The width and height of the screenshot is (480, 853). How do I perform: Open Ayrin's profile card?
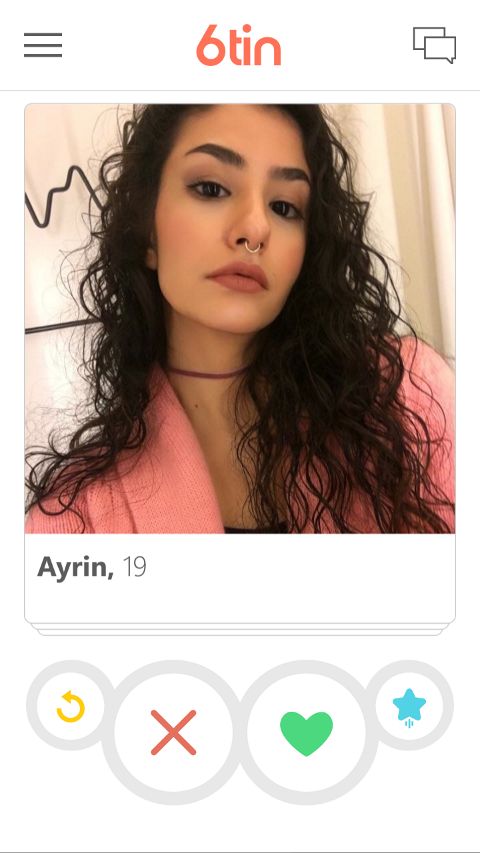(x=240, y=363)
